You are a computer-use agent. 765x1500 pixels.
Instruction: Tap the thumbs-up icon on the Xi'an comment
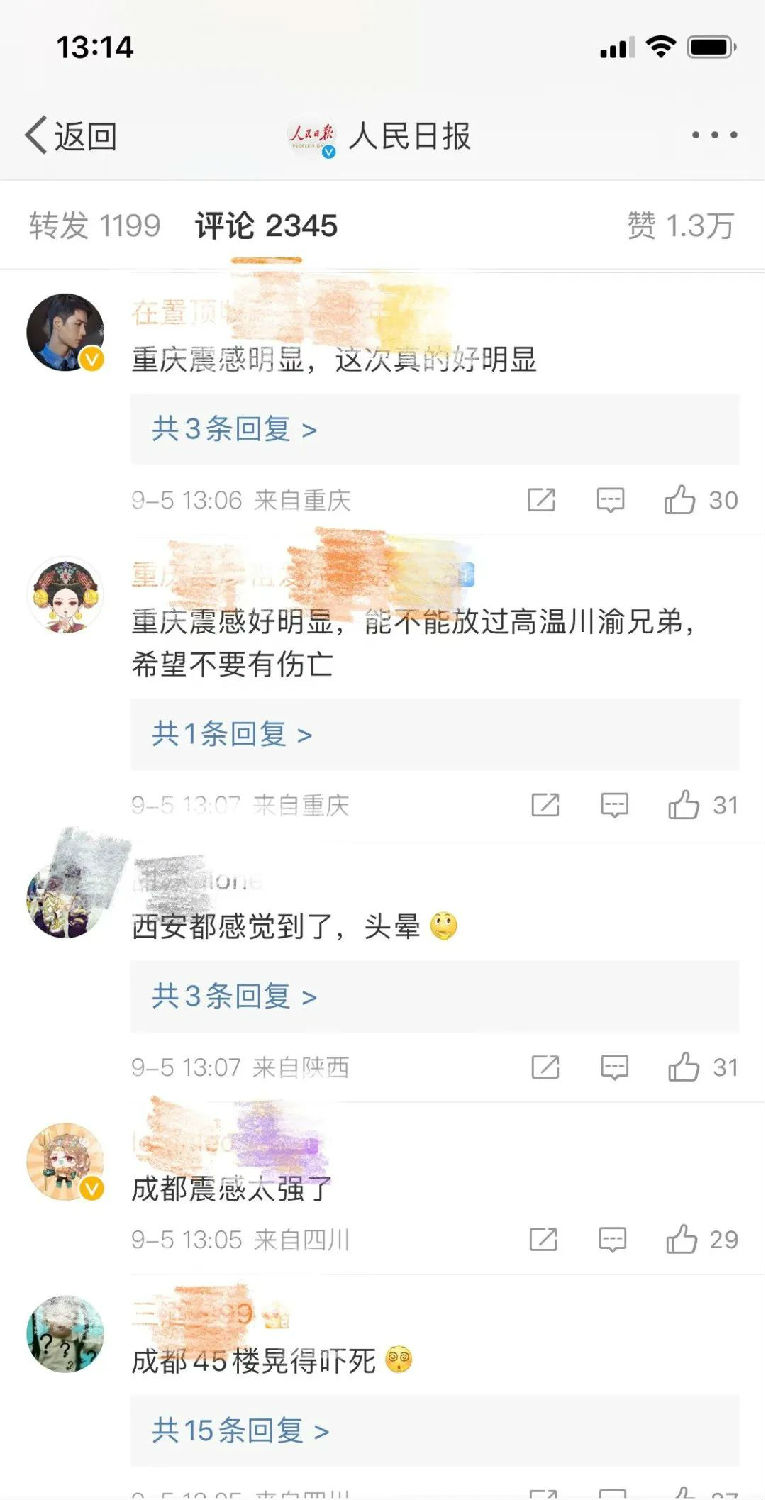click(684, 1067)
